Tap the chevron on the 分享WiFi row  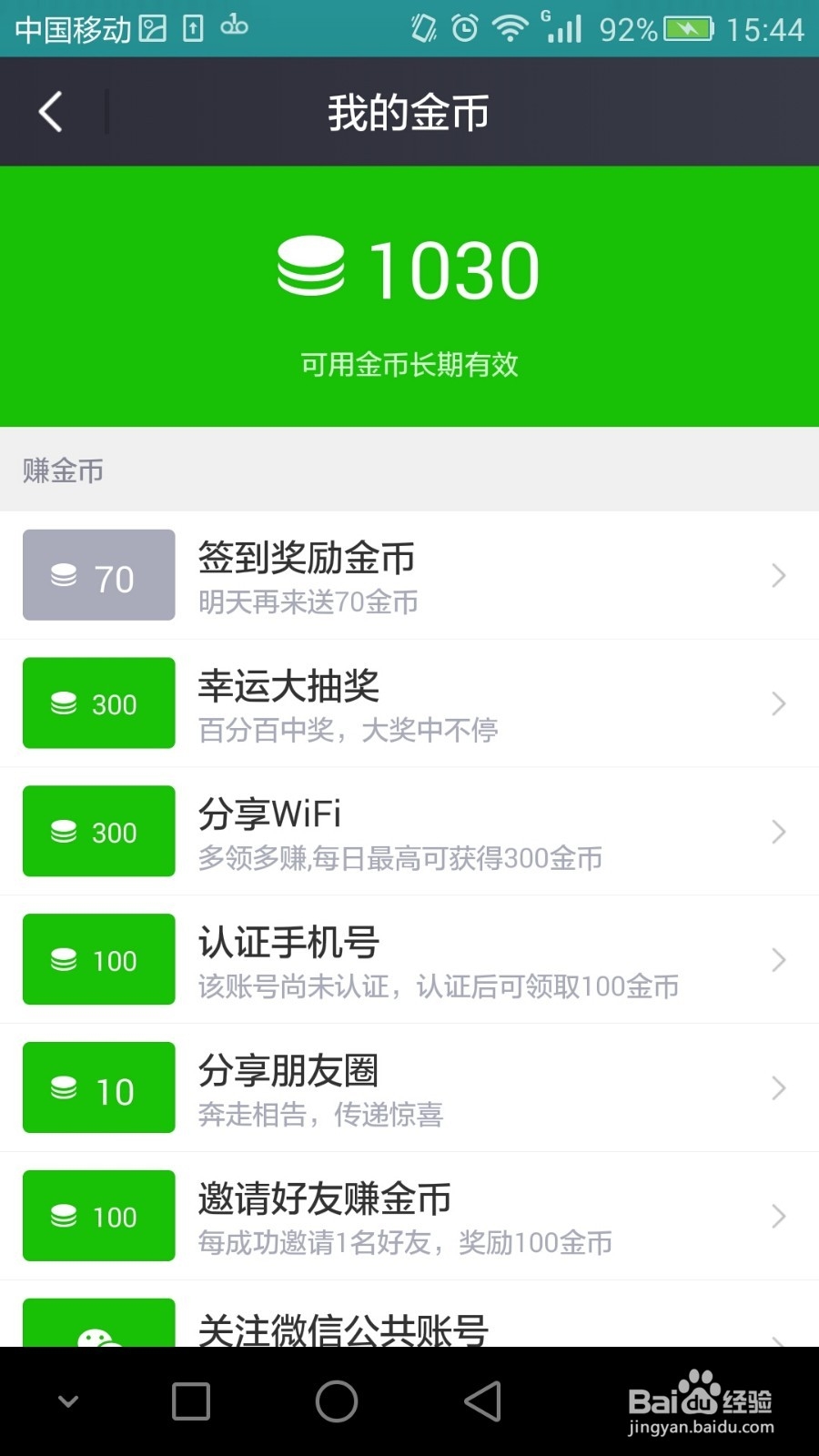click(x=778, y=831)
